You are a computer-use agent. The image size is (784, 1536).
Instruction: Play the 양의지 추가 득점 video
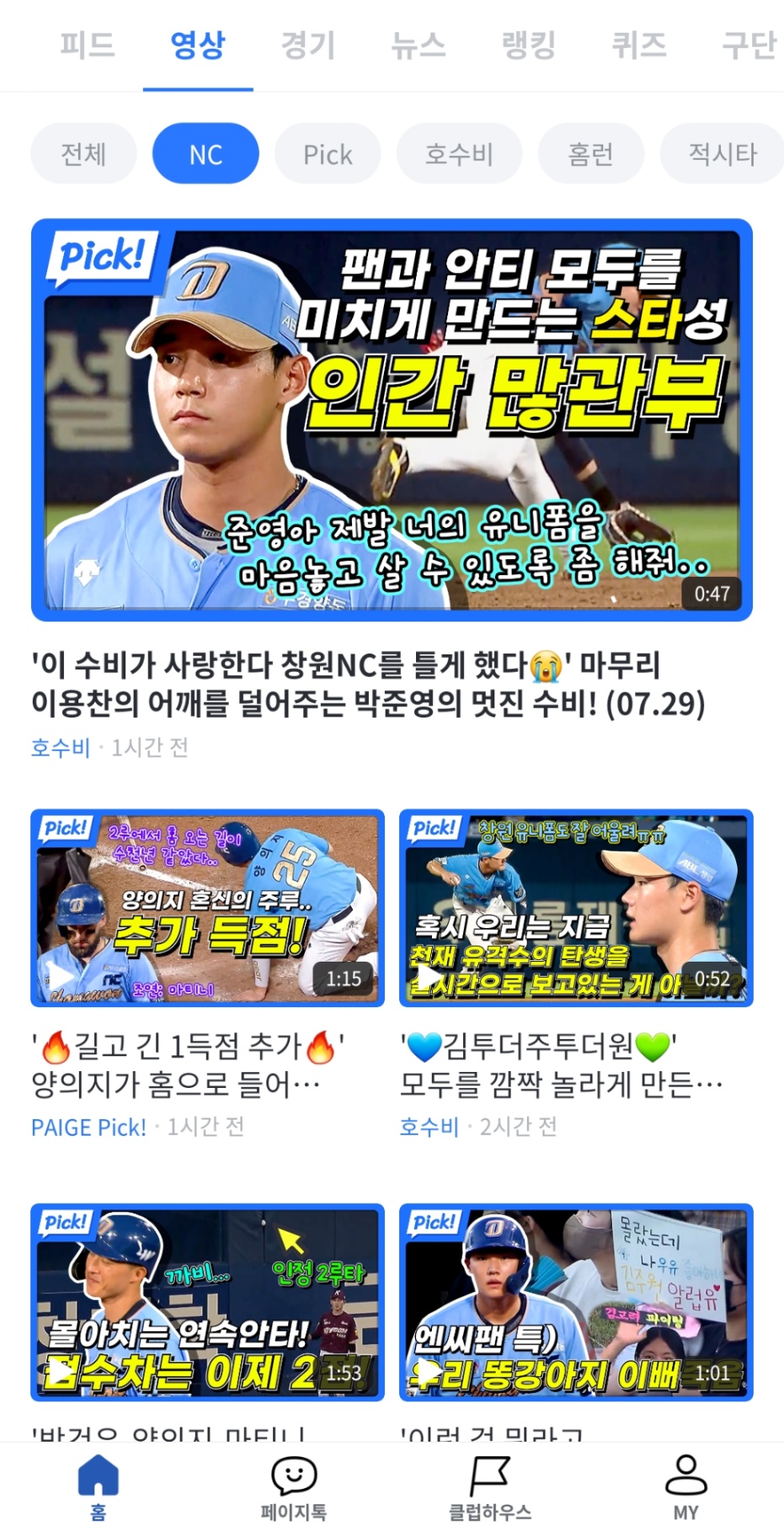pyautogui.click(x=207, y=908)
